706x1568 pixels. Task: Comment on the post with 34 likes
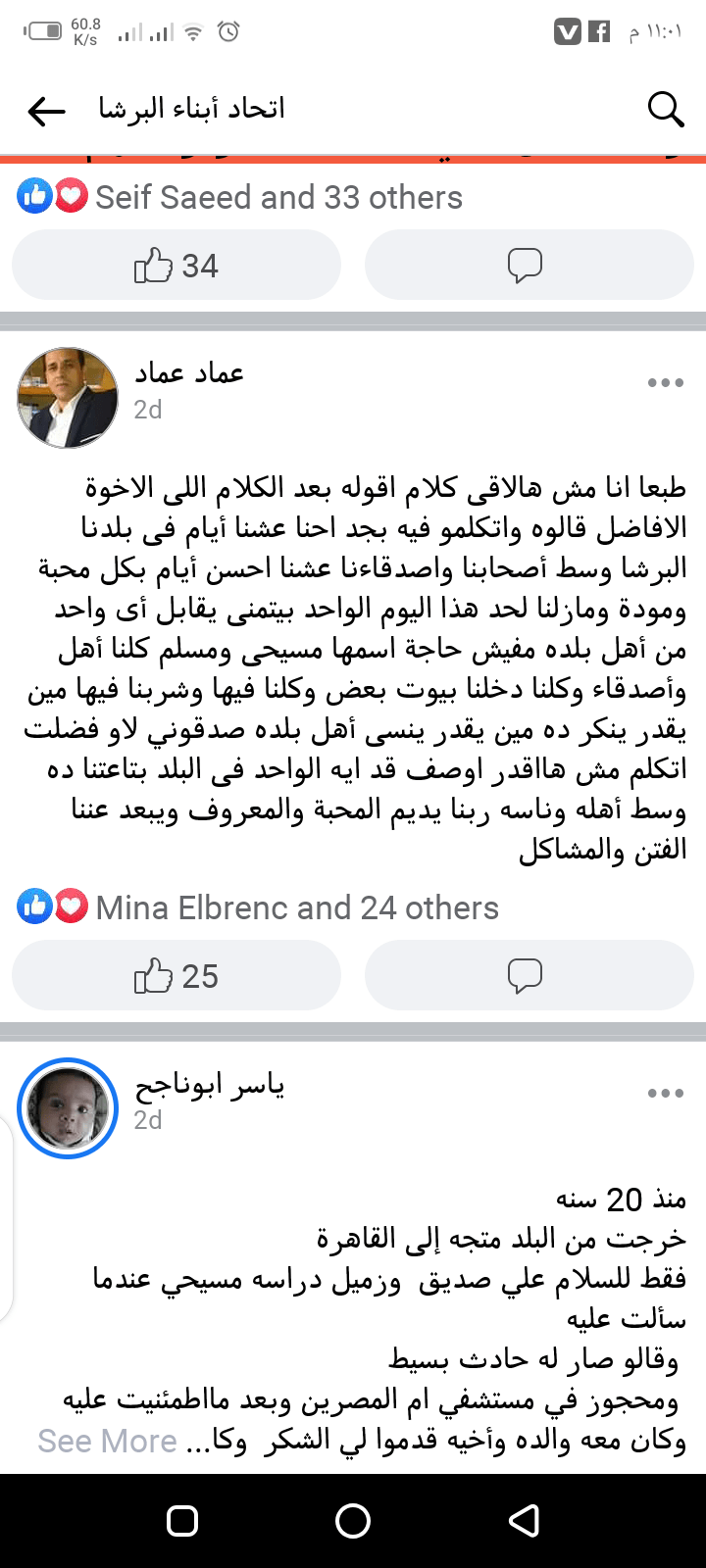pos(529,266)
